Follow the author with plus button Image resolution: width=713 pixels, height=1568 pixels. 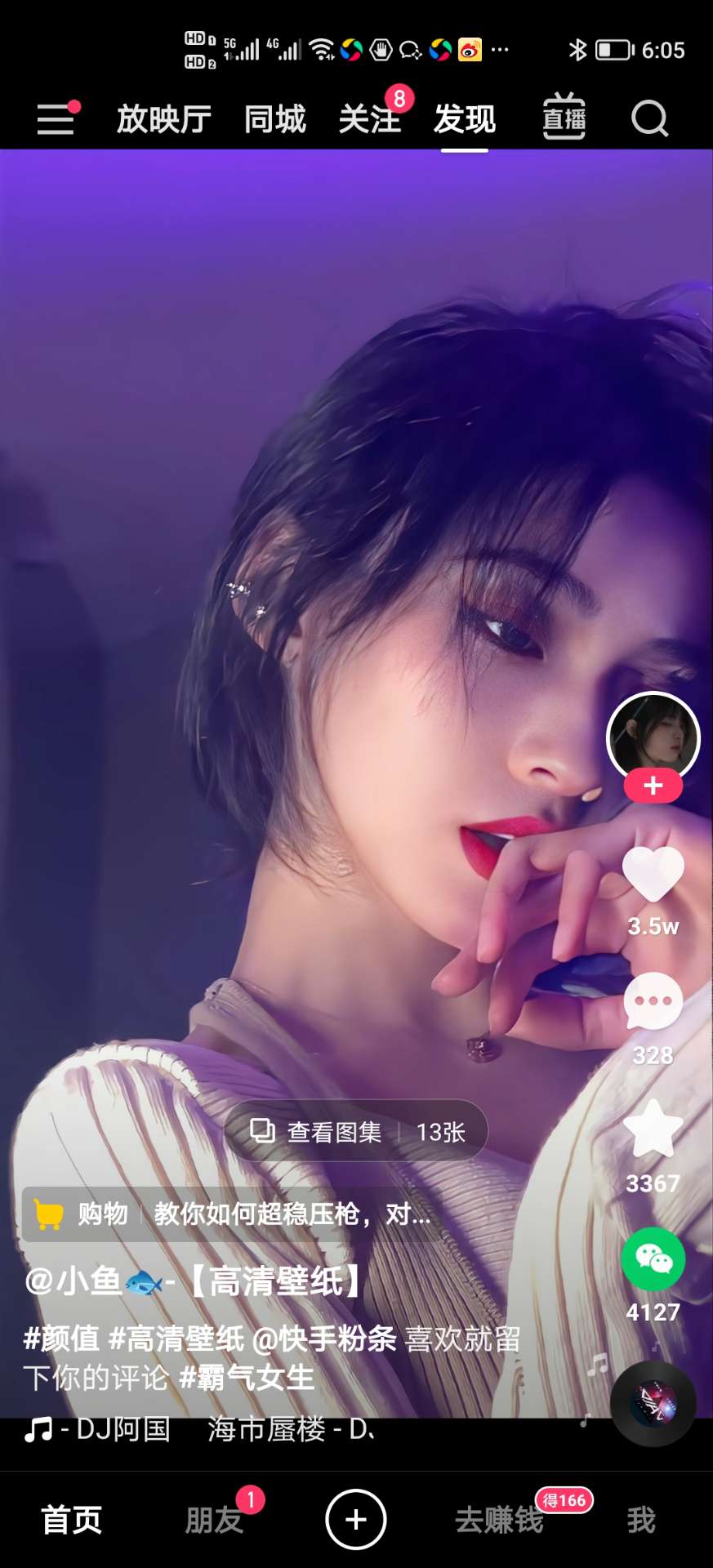coord(653,786)
